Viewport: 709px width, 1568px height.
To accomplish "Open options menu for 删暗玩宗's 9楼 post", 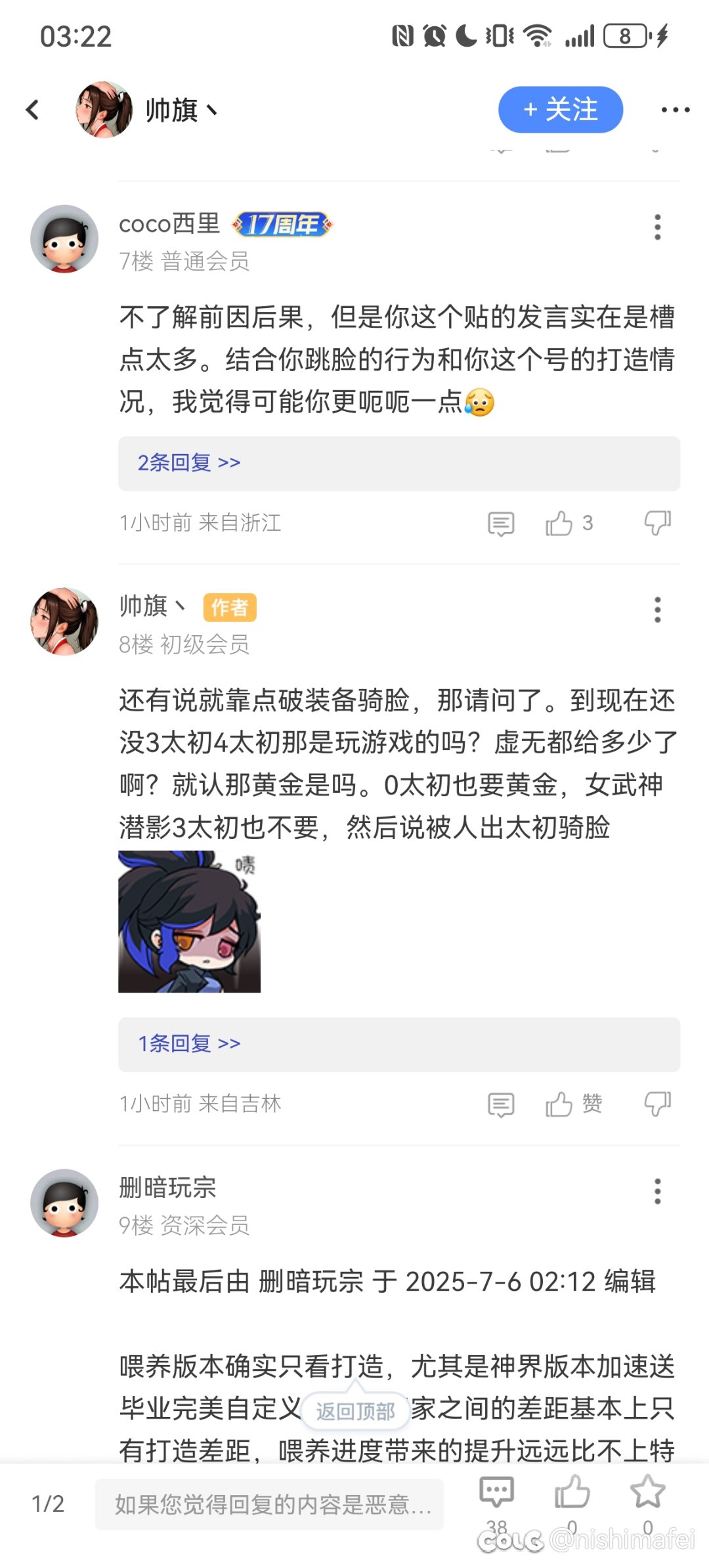I will click(657, 1191).
